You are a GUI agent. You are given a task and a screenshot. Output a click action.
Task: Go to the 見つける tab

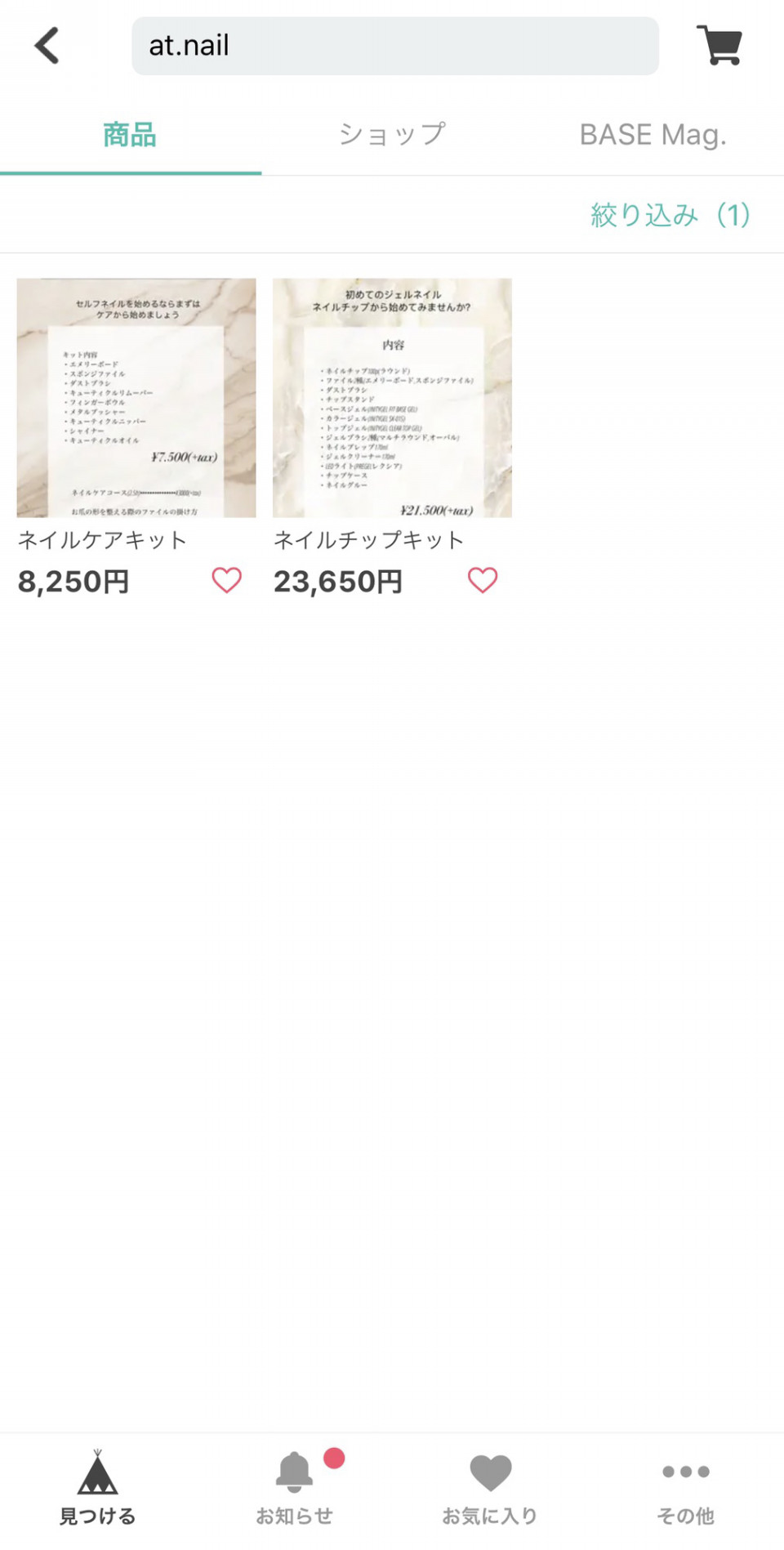tap(97, 1488)
